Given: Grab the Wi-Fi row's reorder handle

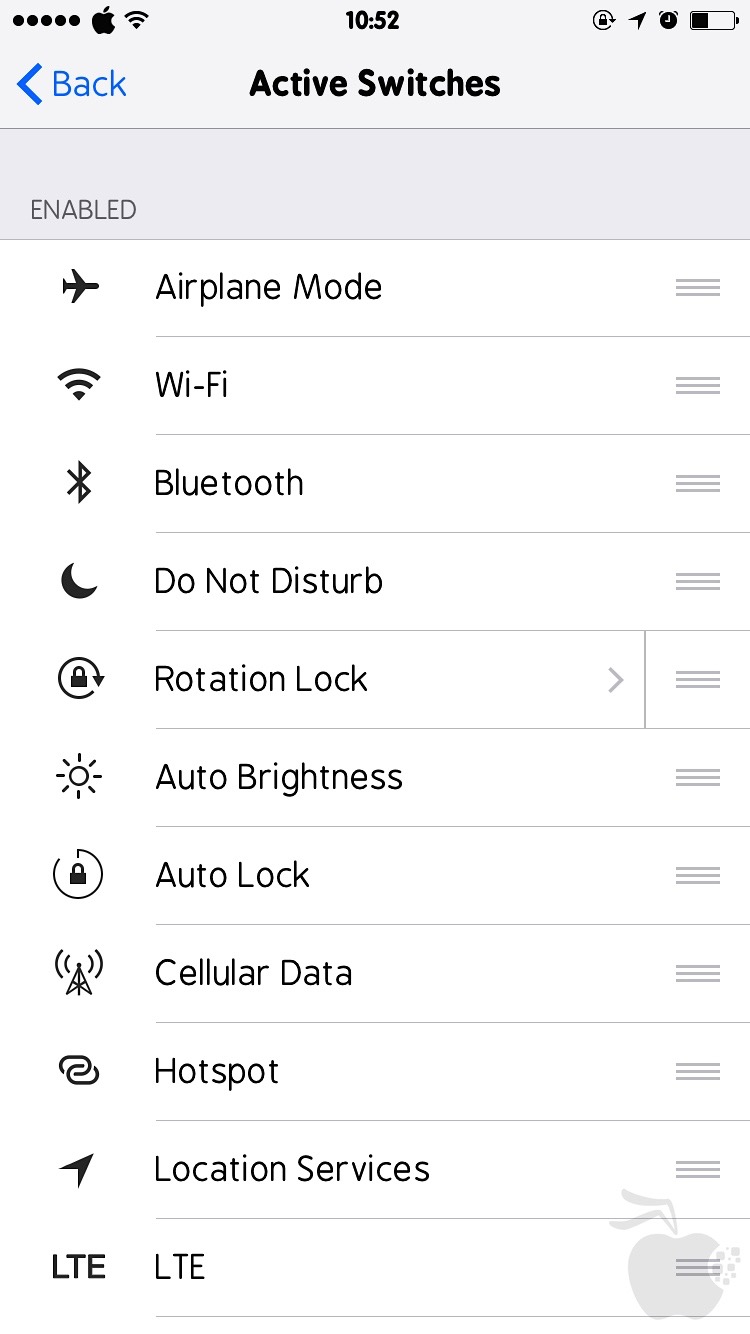Looking at the screenshot, I should (698, 386).
